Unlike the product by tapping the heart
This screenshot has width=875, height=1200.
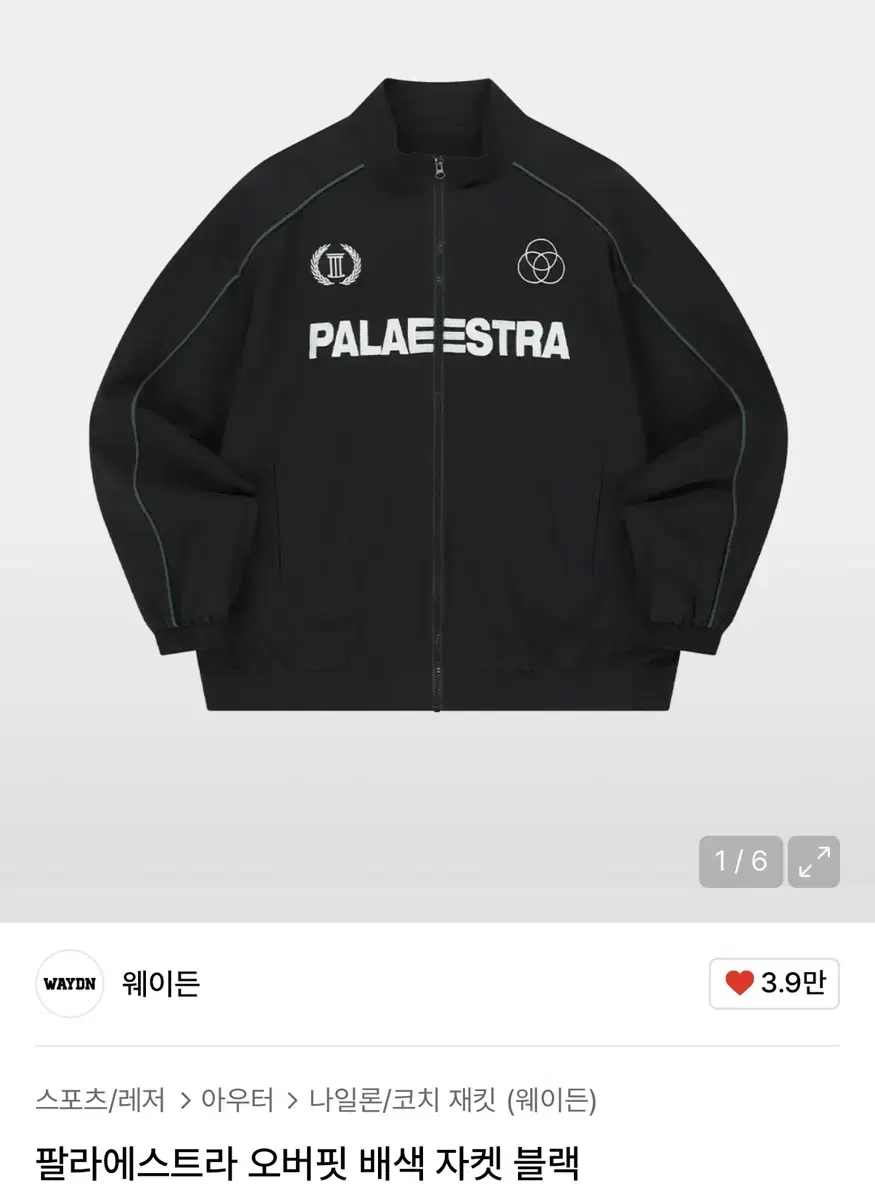pyautogui.click(x=738, y=985)
